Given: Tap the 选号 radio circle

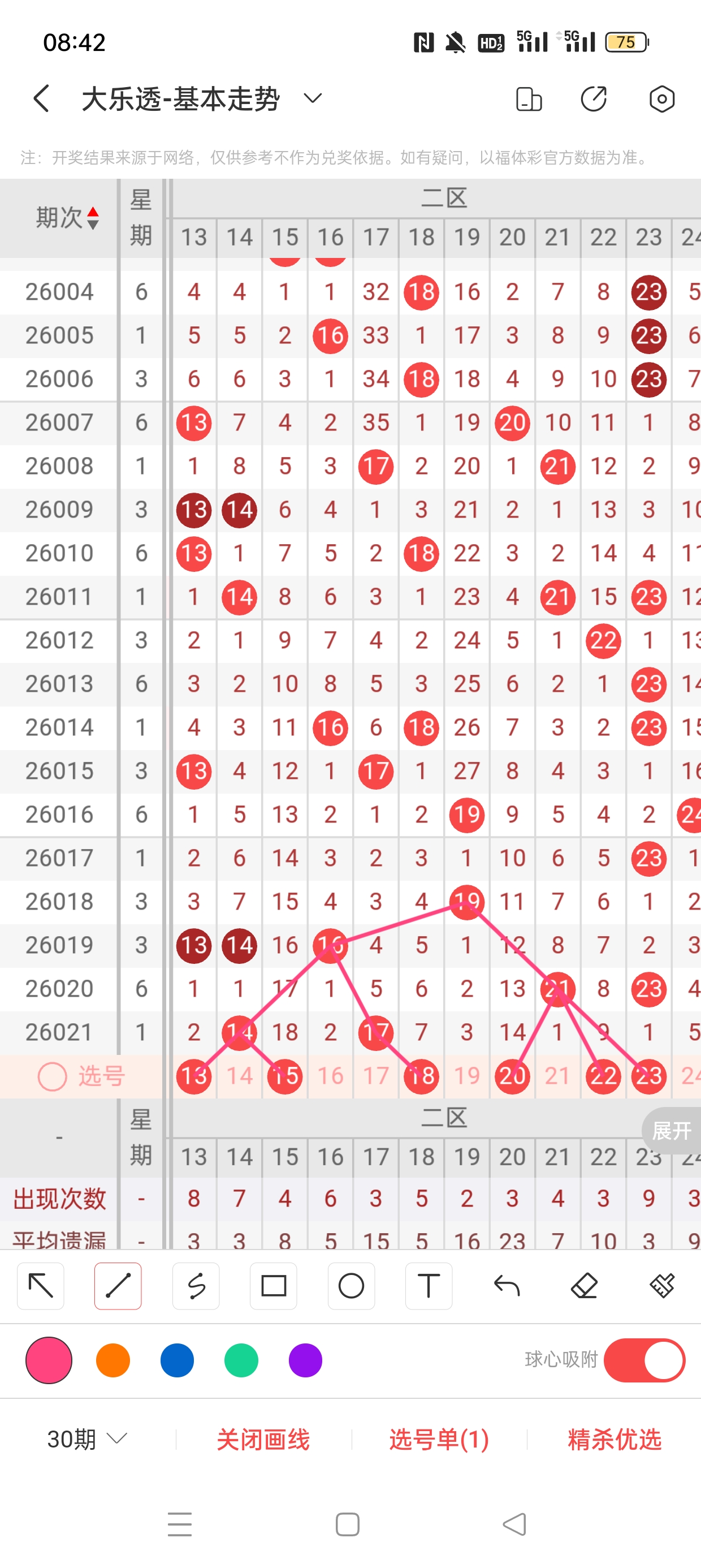Looking at the screenshot, I should [53, 1076].
